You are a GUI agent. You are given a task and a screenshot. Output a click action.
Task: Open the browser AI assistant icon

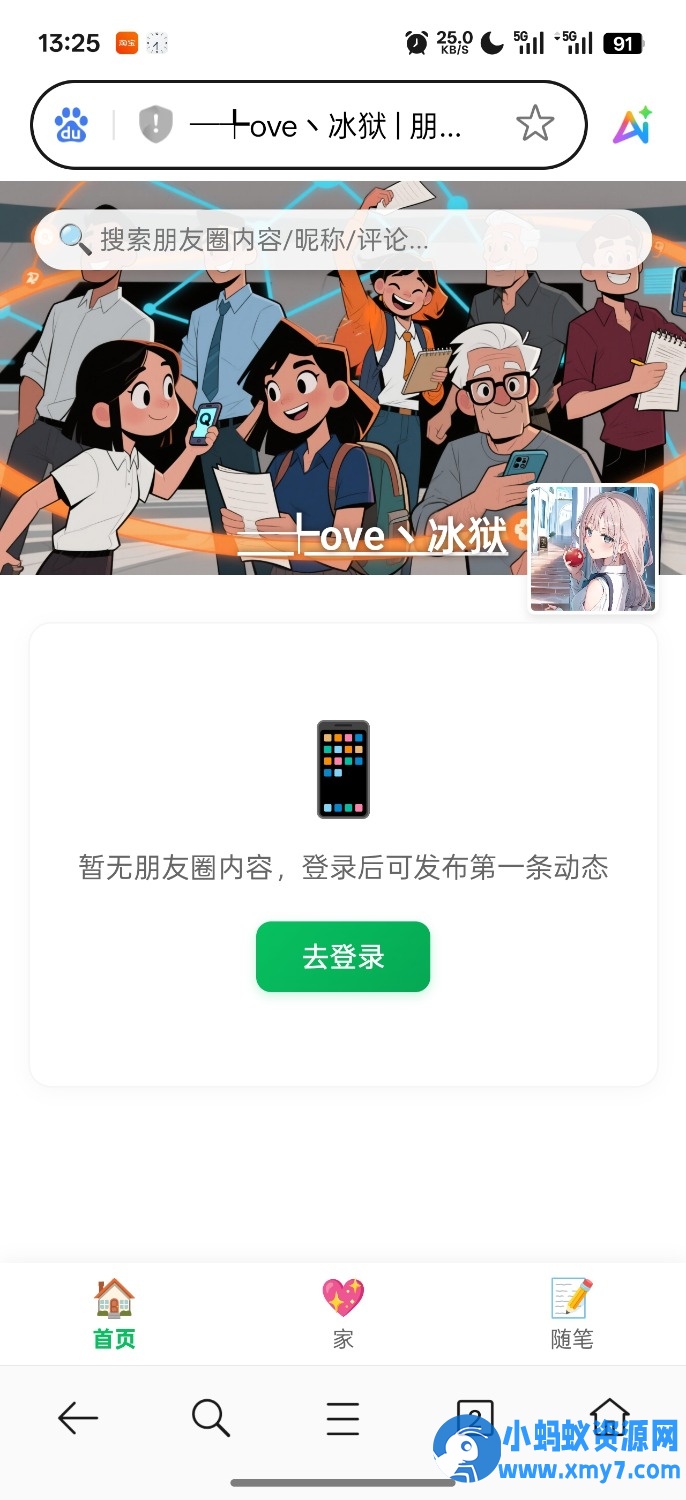point(633,126)
